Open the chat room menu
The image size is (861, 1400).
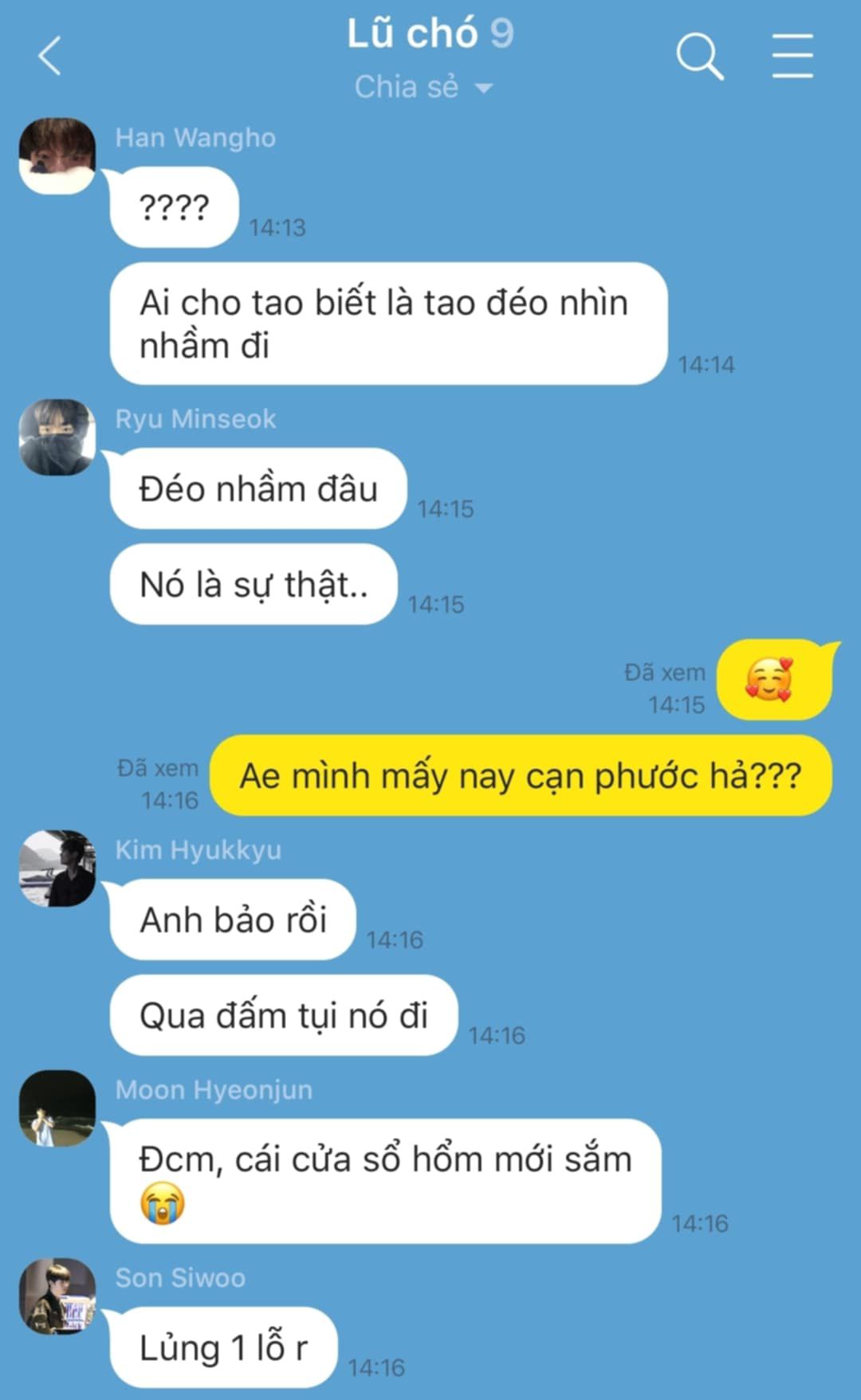coord(792,57)
